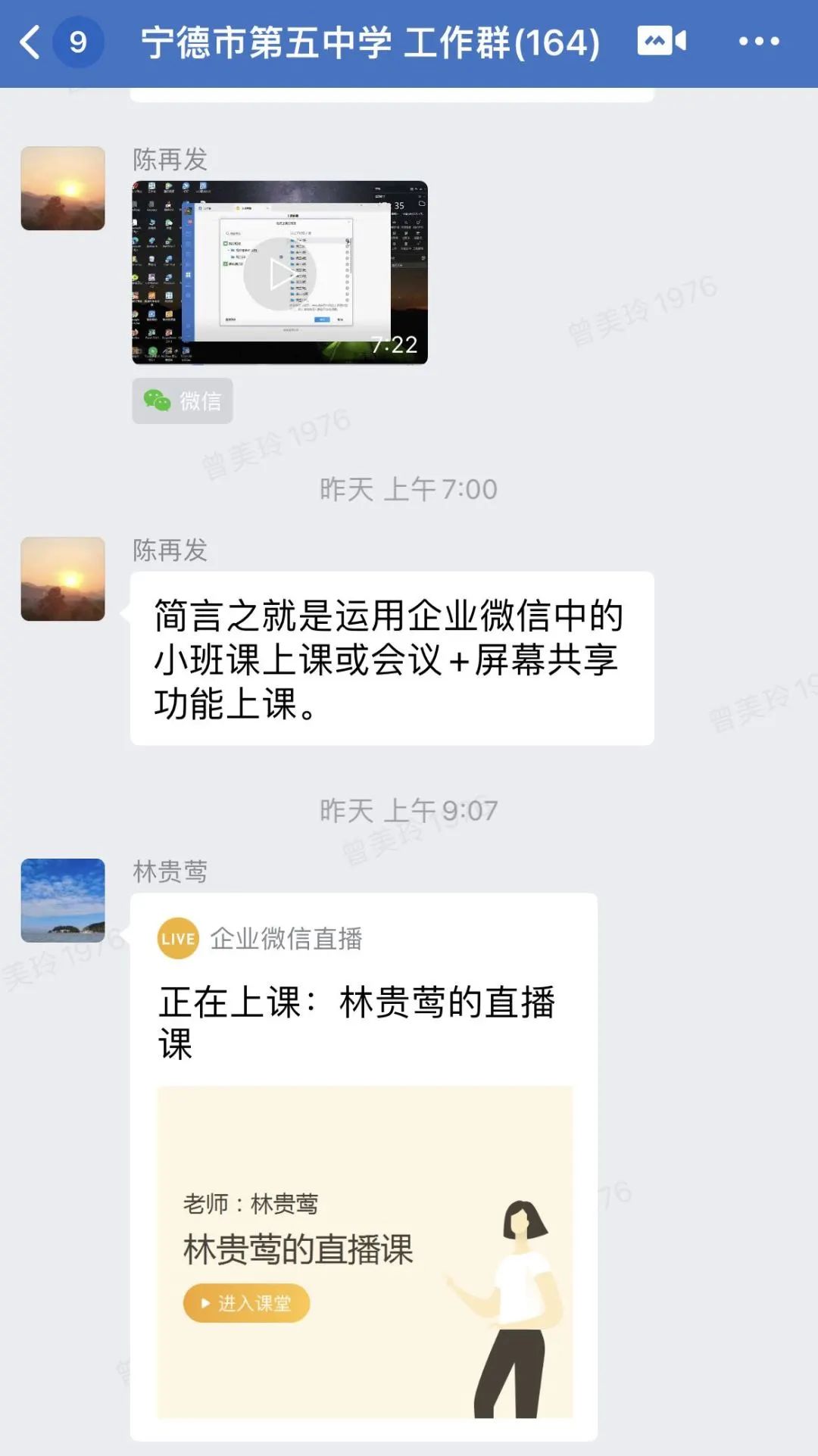Viewport: 818px width, 1456px height.
Task: Enter classroom via 进入课堂 button
Action: [x=246, y=1303]
